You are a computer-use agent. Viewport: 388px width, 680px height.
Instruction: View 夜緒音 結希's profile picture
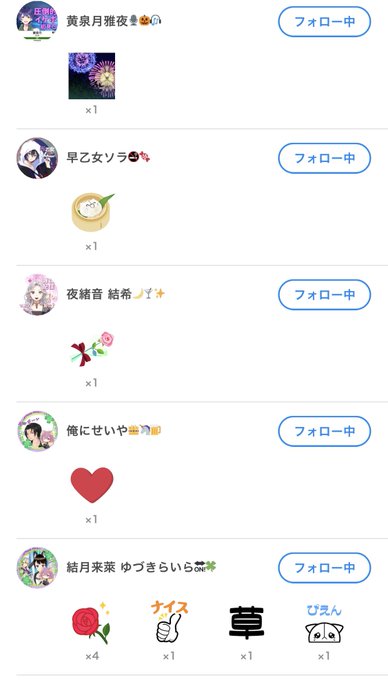coord(37,294)
